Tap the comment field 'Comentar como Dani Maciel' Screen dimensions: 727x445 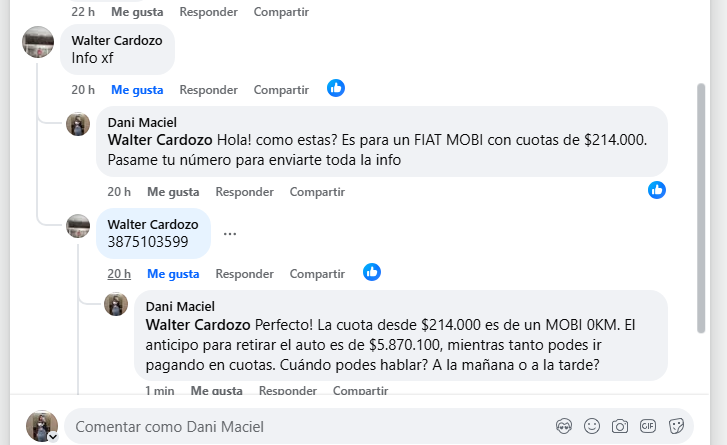tap(300, 427)
